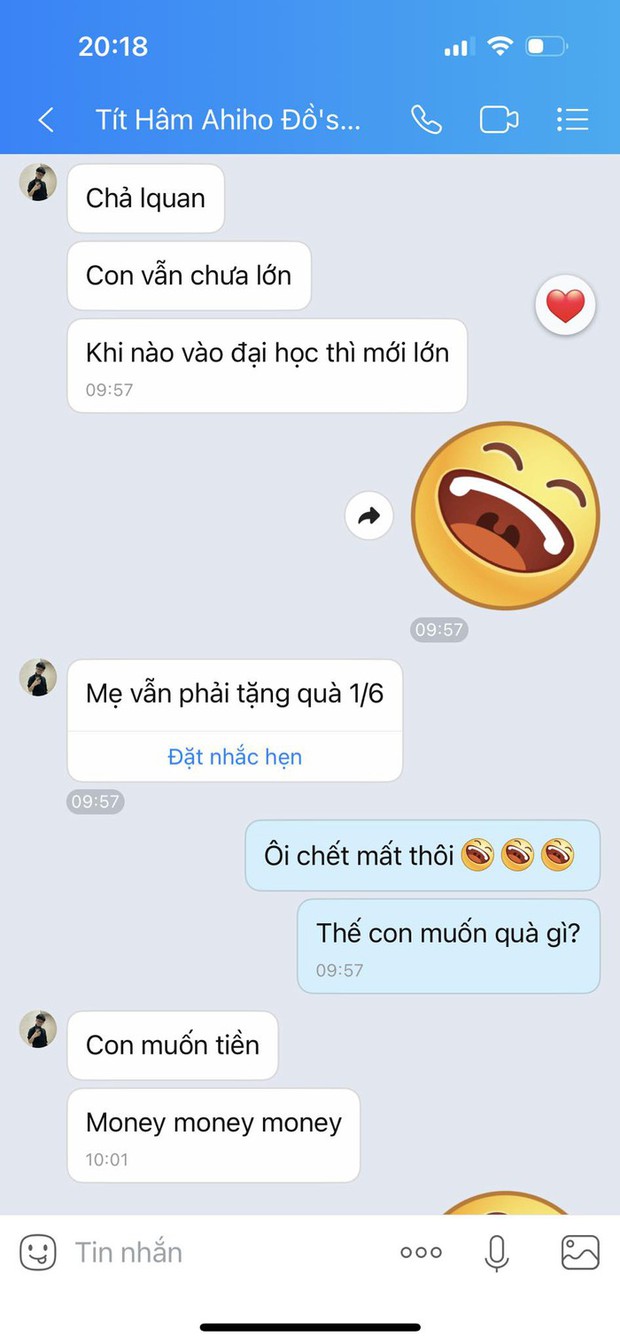Tap the heart reaction on the message

click(565, 305)
